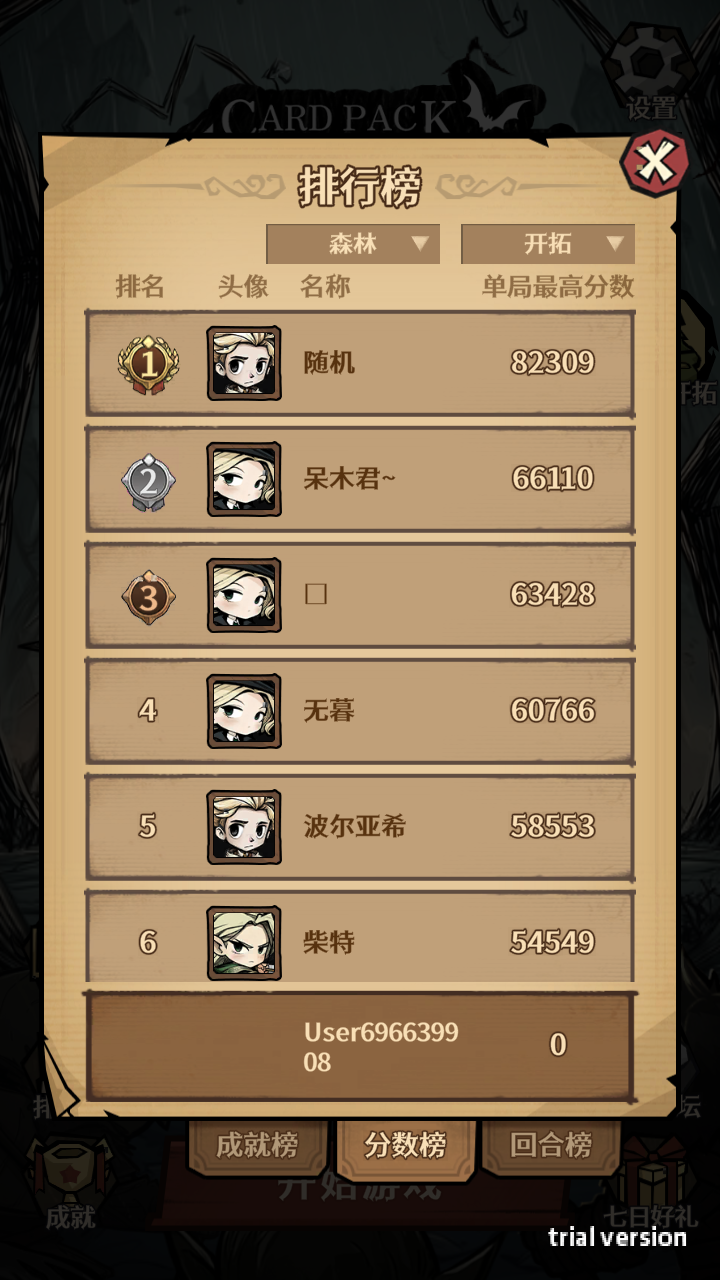This screenshot has width=720, height=1280.
Task: Click the User696639908 row at the bottom
Action: (360, 1045)
